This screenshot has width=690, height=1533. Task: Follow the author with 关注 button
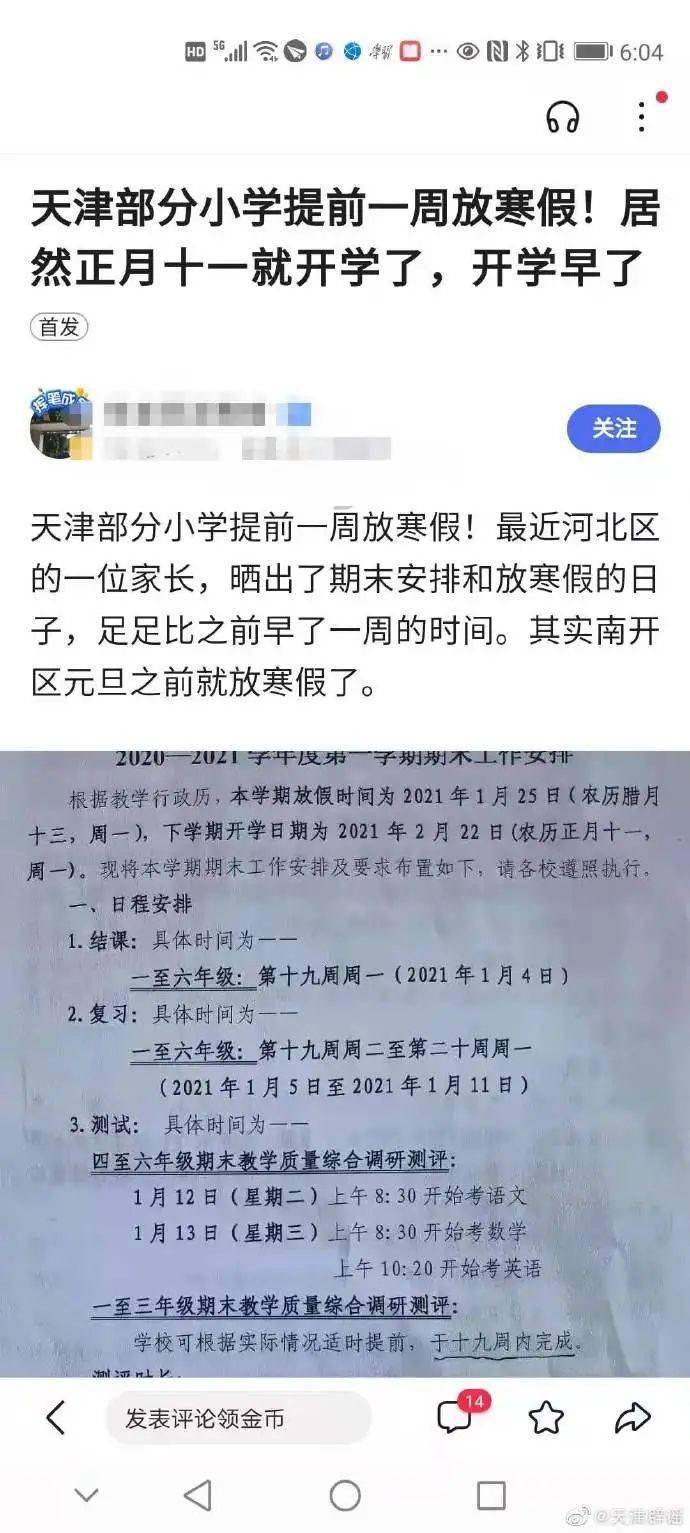[x=614, y=429]
